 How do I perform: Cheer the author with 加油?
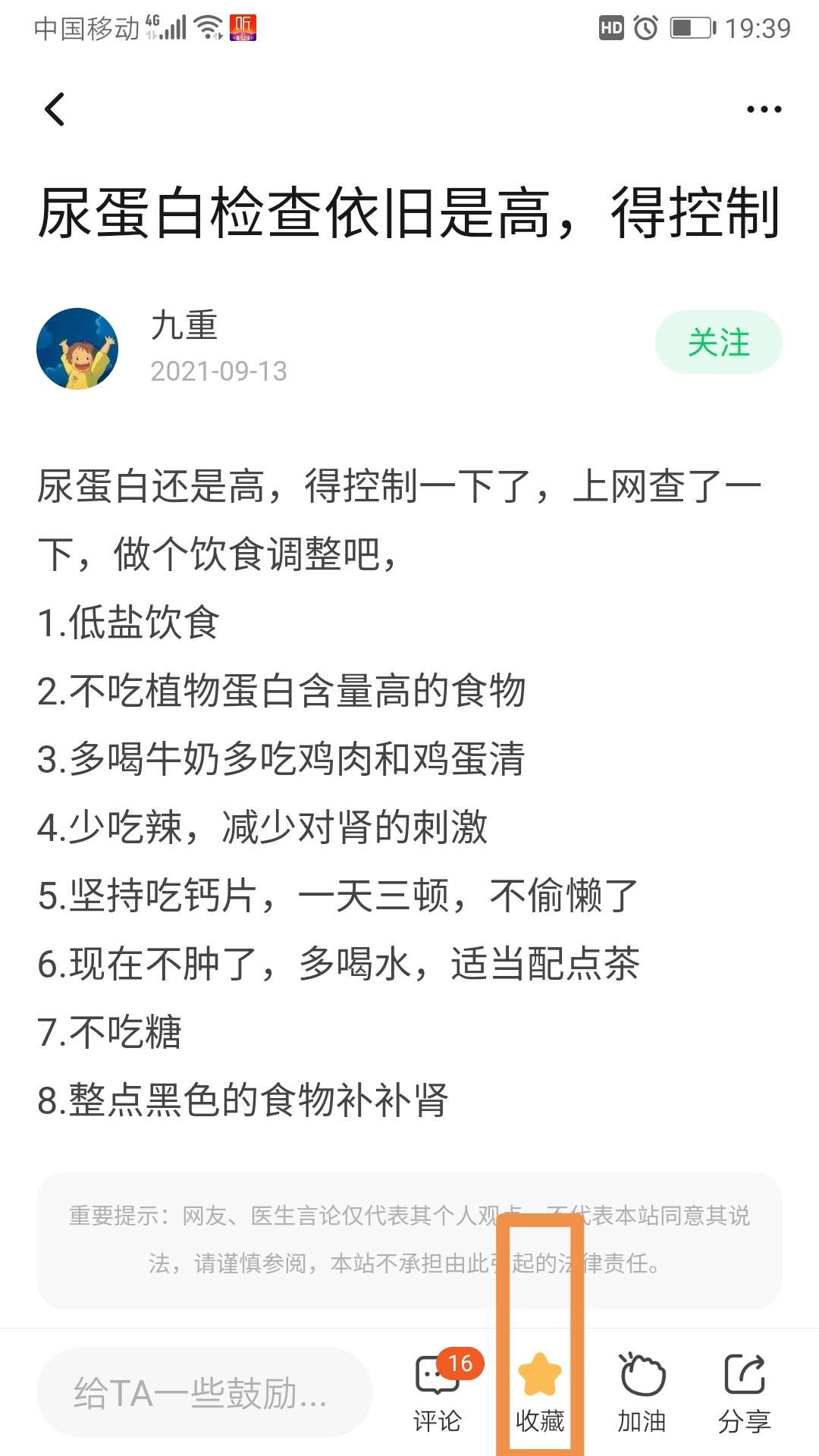[642, 1392]
